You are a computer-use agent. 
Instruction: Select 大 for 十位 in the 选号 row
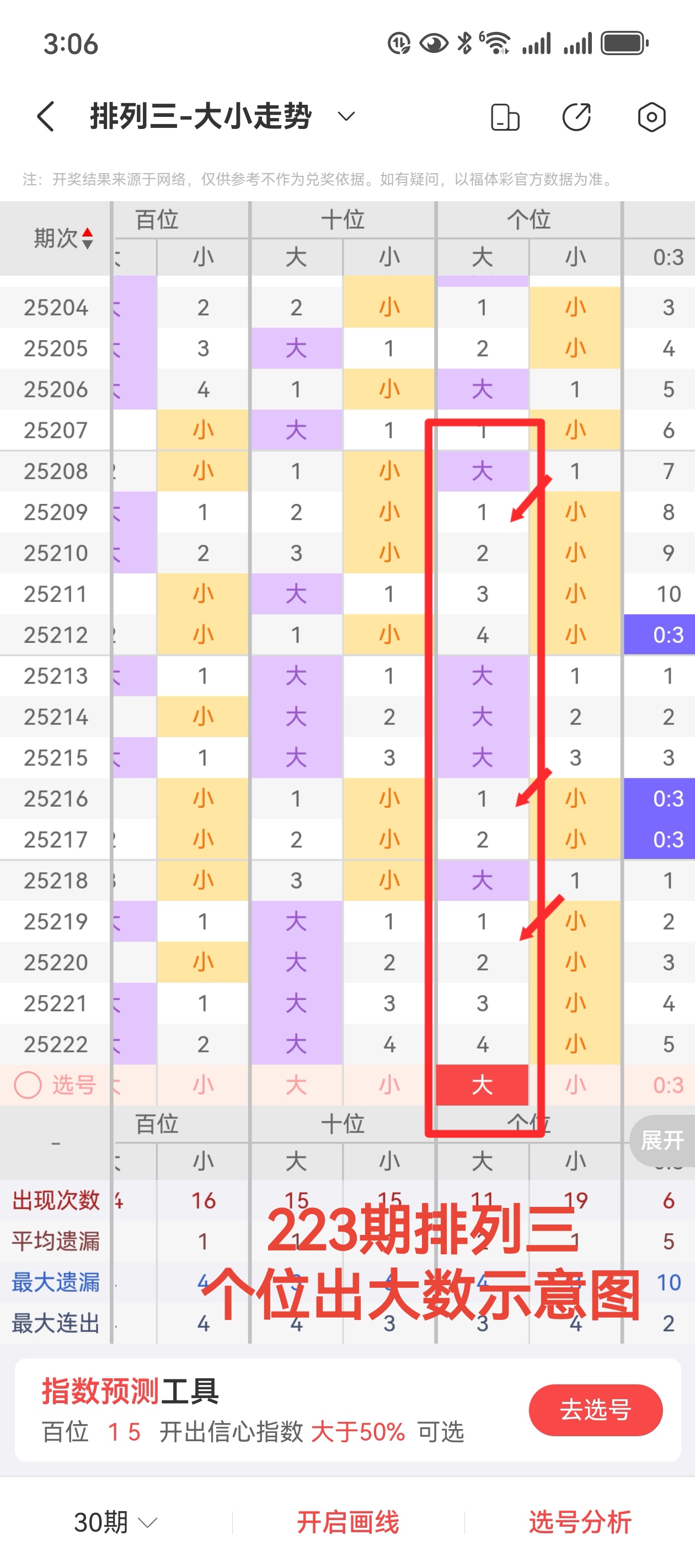pos(297,1084)
